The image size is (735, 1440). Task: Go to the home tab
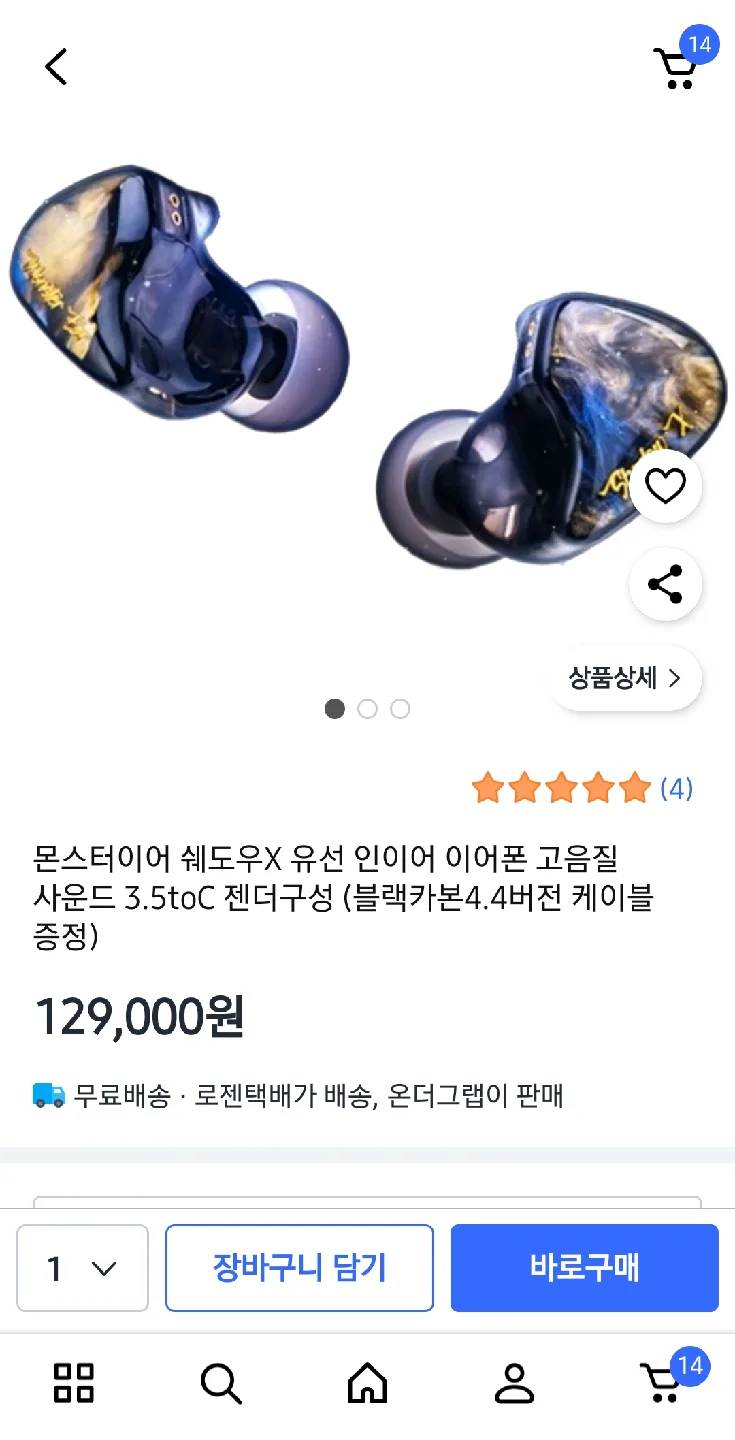367,1383
